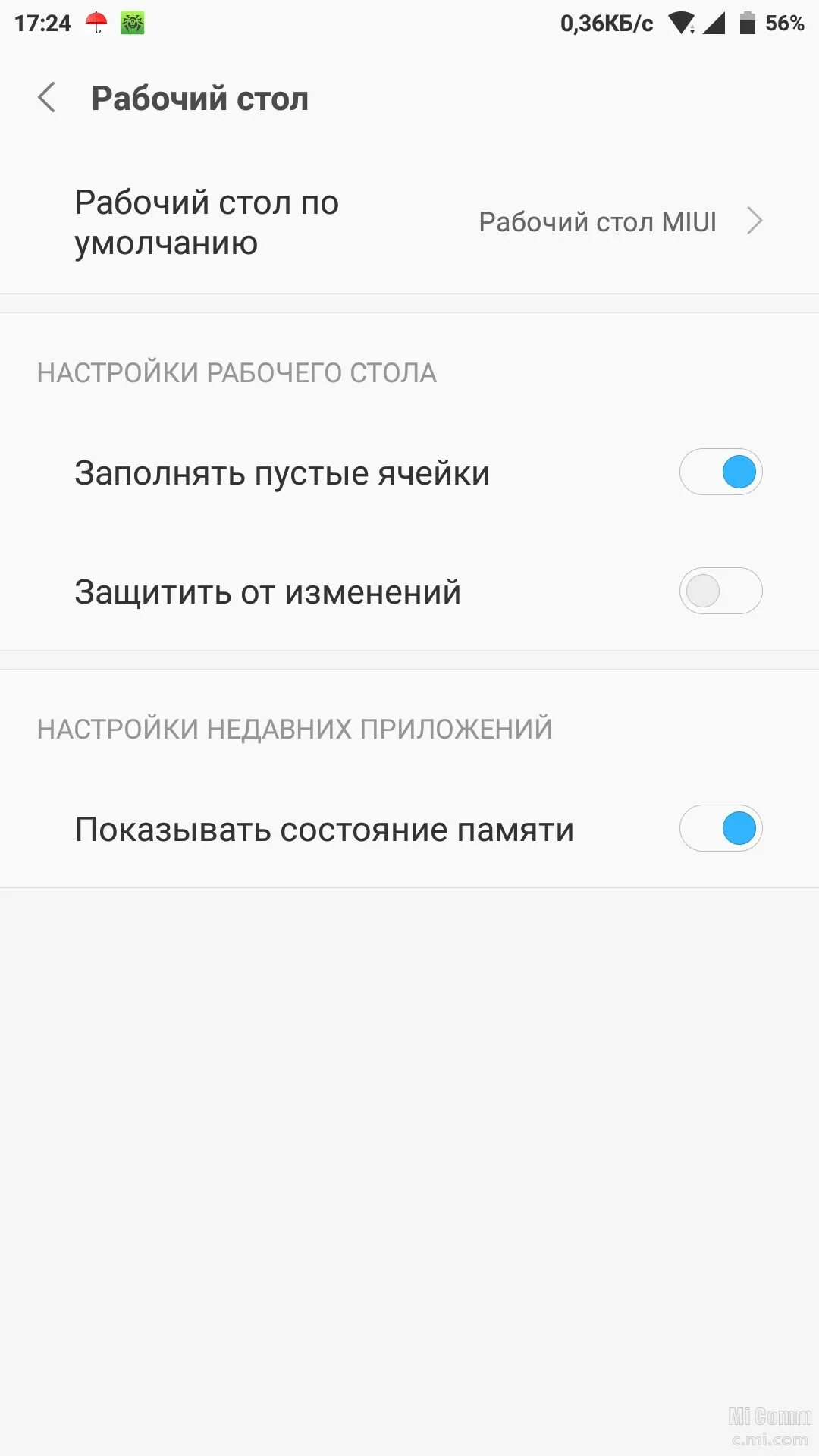Open Рабочий стол по умолчанию setting
Image resolution: width=819 pixels, height=1456 pixels.
pyautogui.click(x=409, y=222)
